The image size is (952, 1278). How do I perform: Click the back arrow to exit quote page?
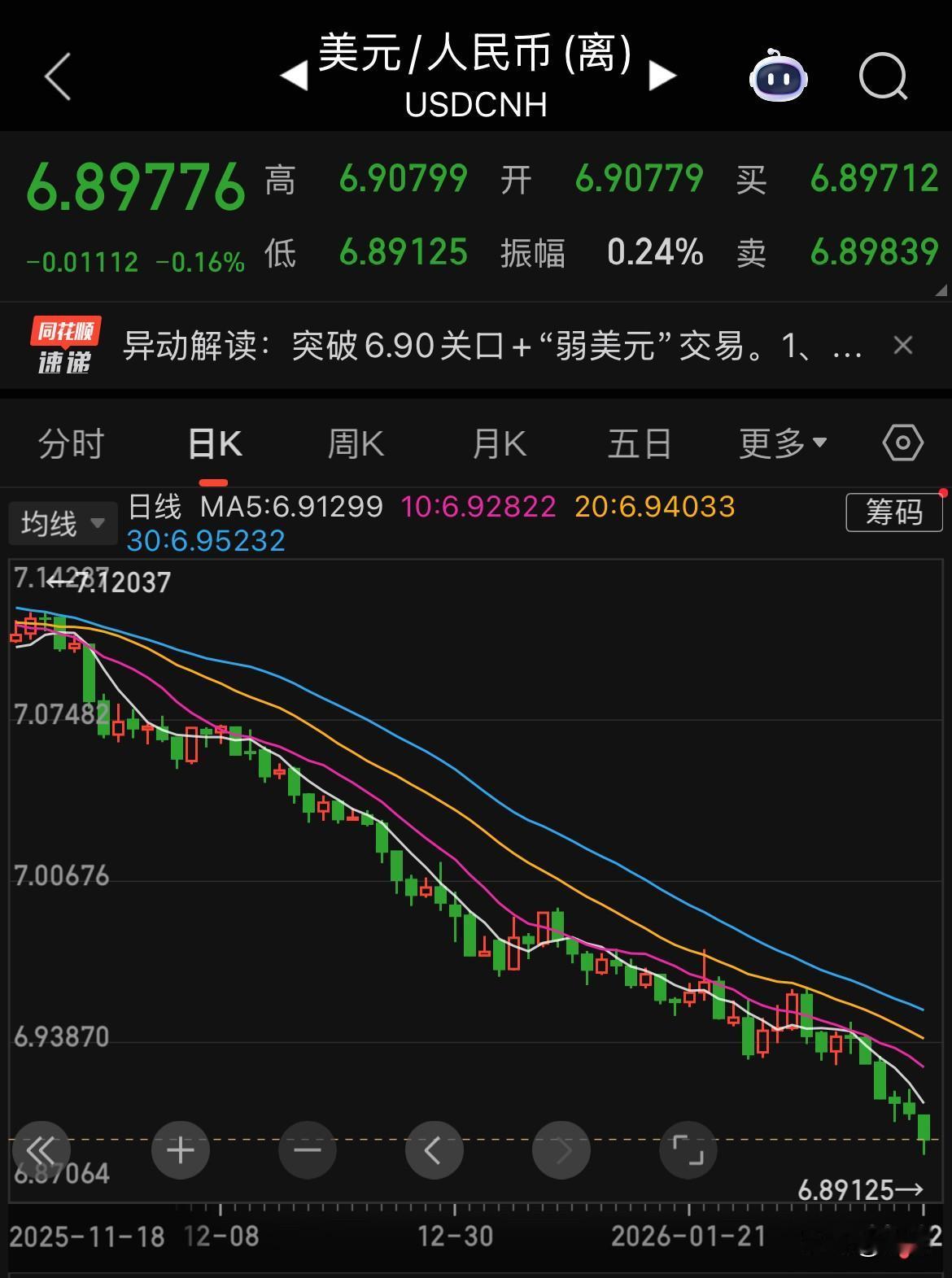(55, 76)
